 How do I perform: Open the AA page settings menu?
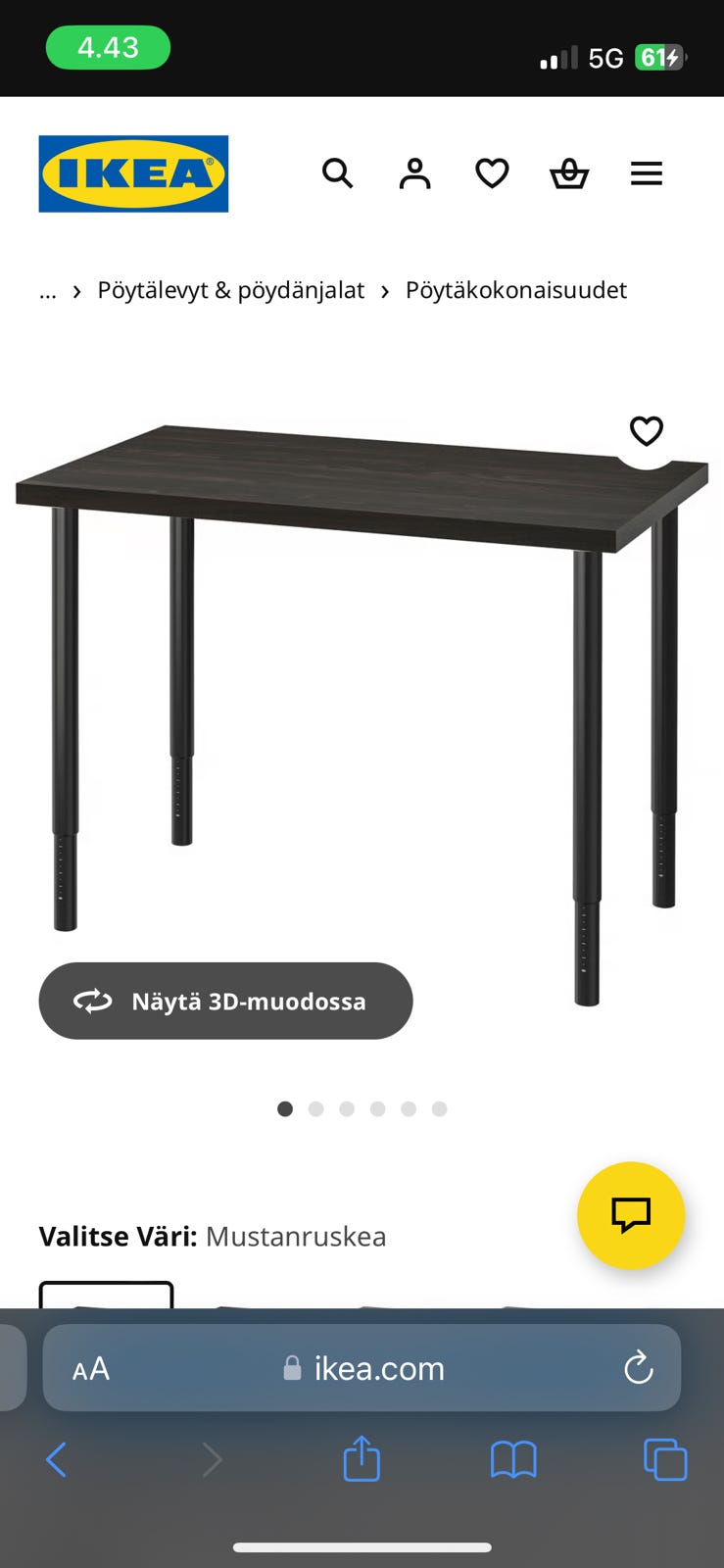89,1368
